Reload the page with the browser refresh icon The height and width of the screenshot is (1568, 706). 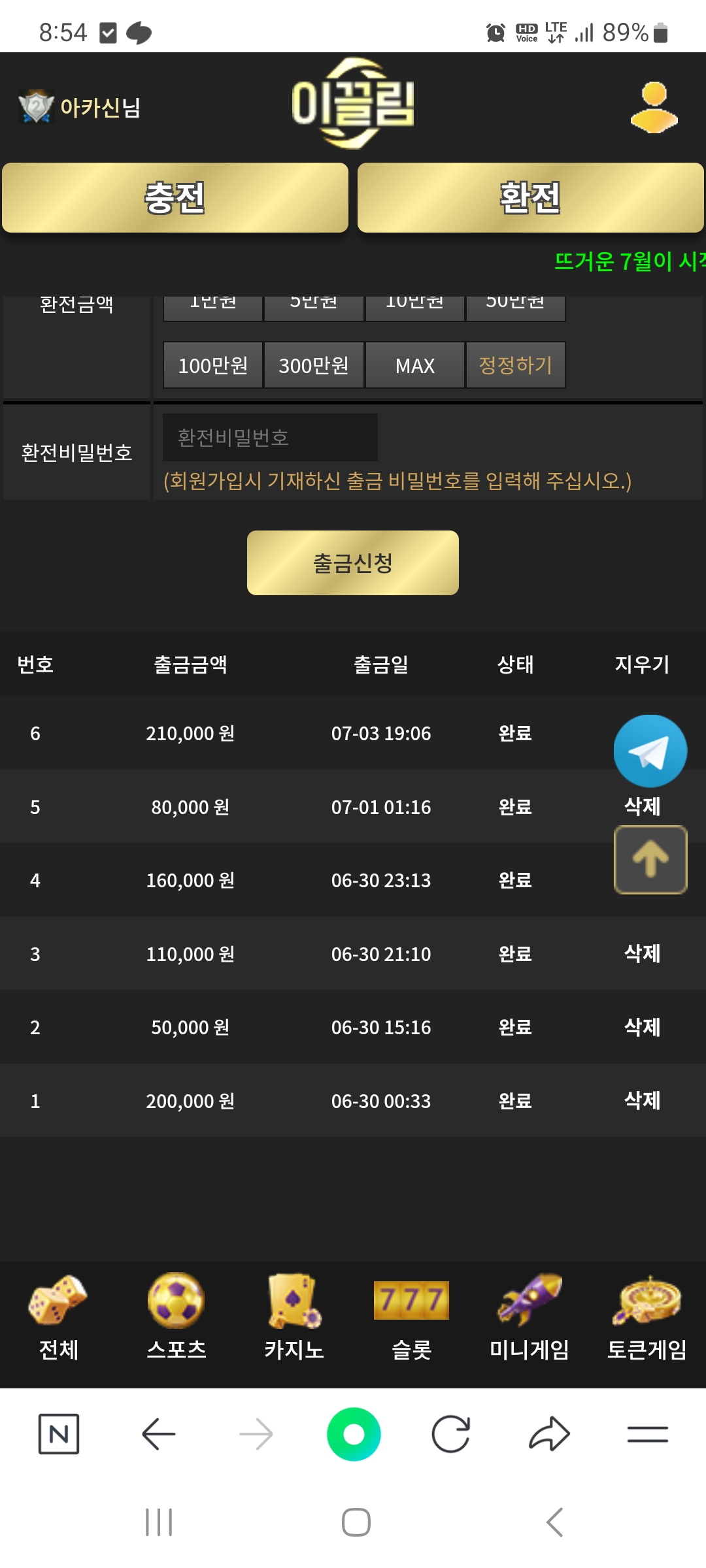click(451, 1434)
